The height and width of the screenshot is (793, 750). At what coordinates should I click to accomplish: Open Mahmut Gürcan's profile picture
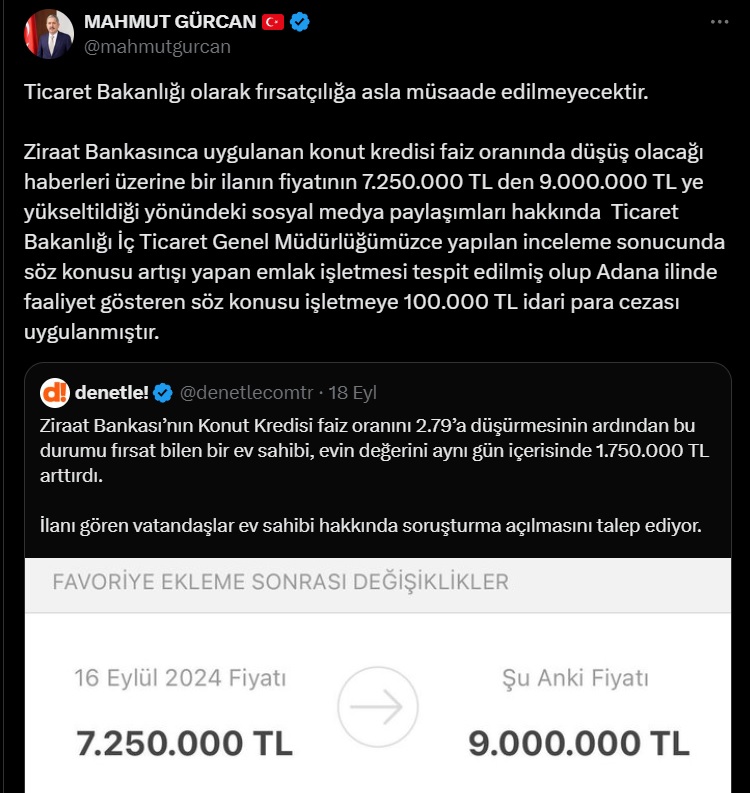(x=49, y=34)
